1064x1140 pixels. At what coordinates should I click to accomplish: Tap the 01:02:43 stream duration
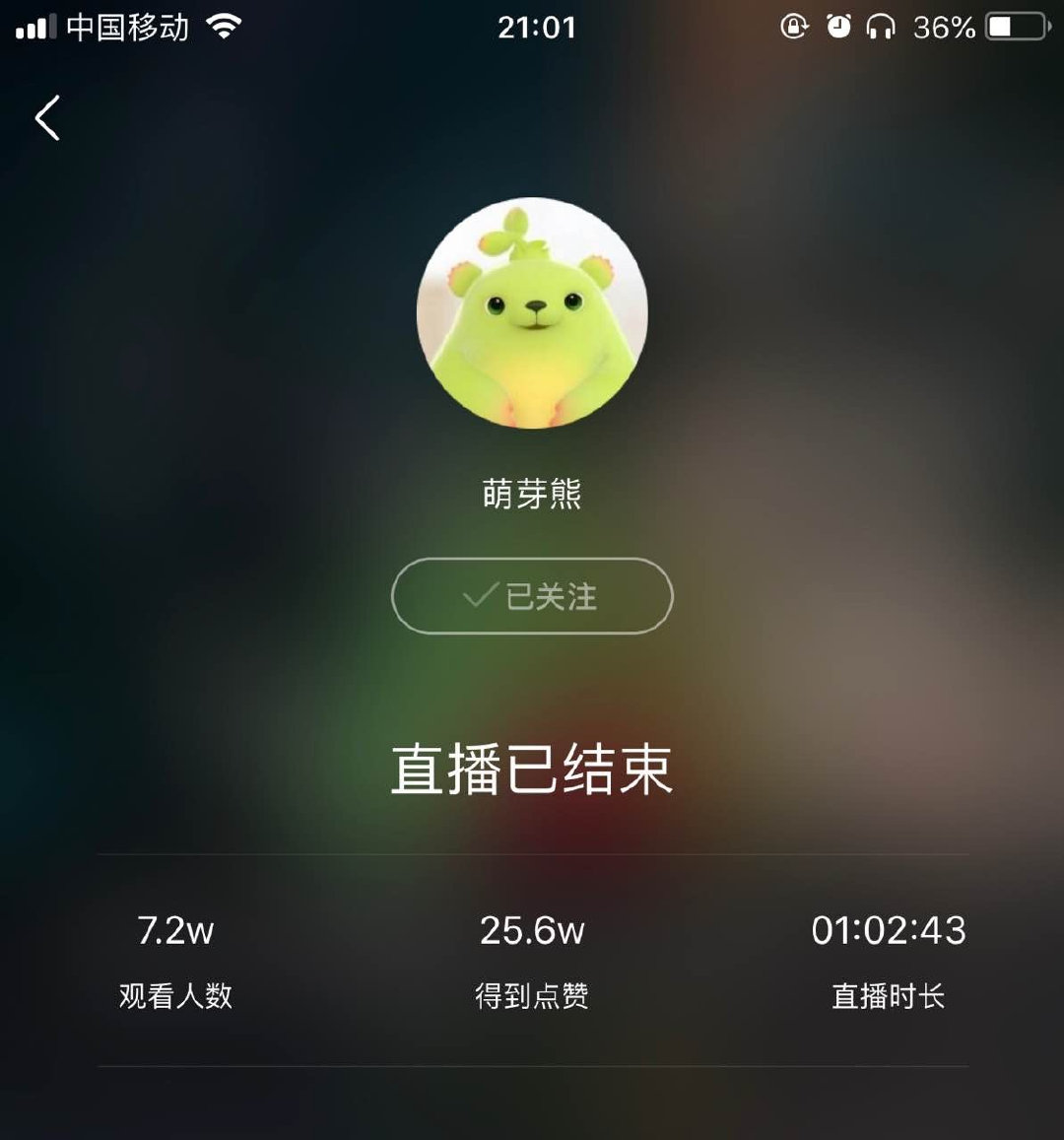(x=888, y=929)
